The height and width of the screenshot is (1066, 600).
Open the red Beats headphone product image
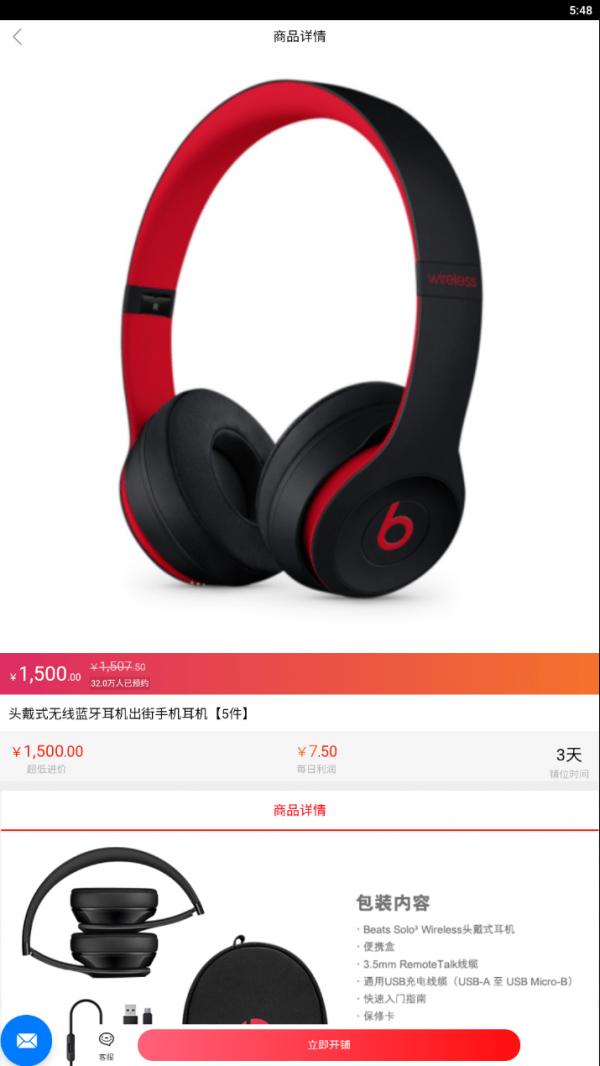point(300,340)
